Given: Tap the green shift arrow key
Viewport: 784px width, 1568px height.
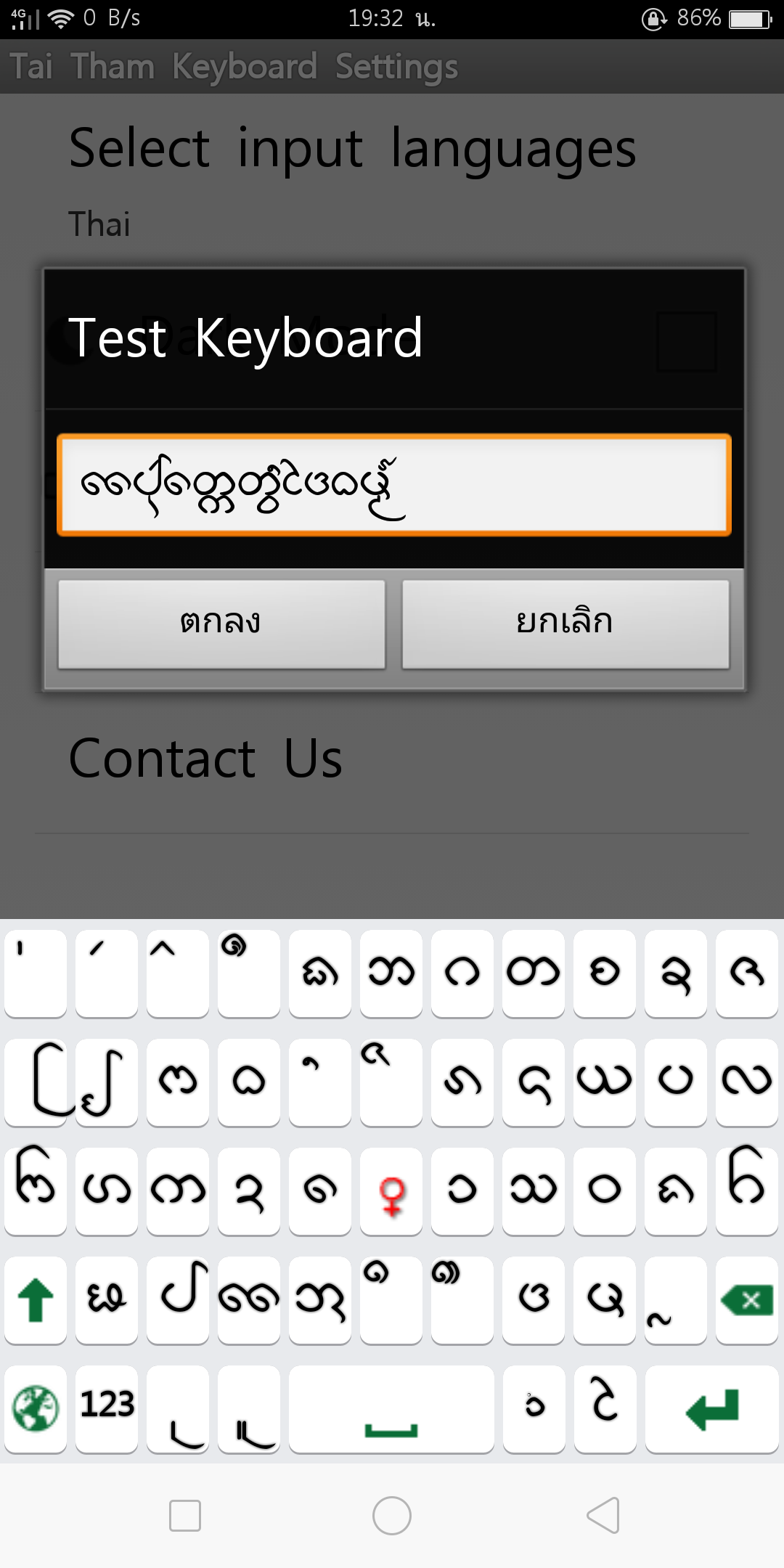Looking at the screenshot, I should pyautogui.click(x=35, y=1300).
